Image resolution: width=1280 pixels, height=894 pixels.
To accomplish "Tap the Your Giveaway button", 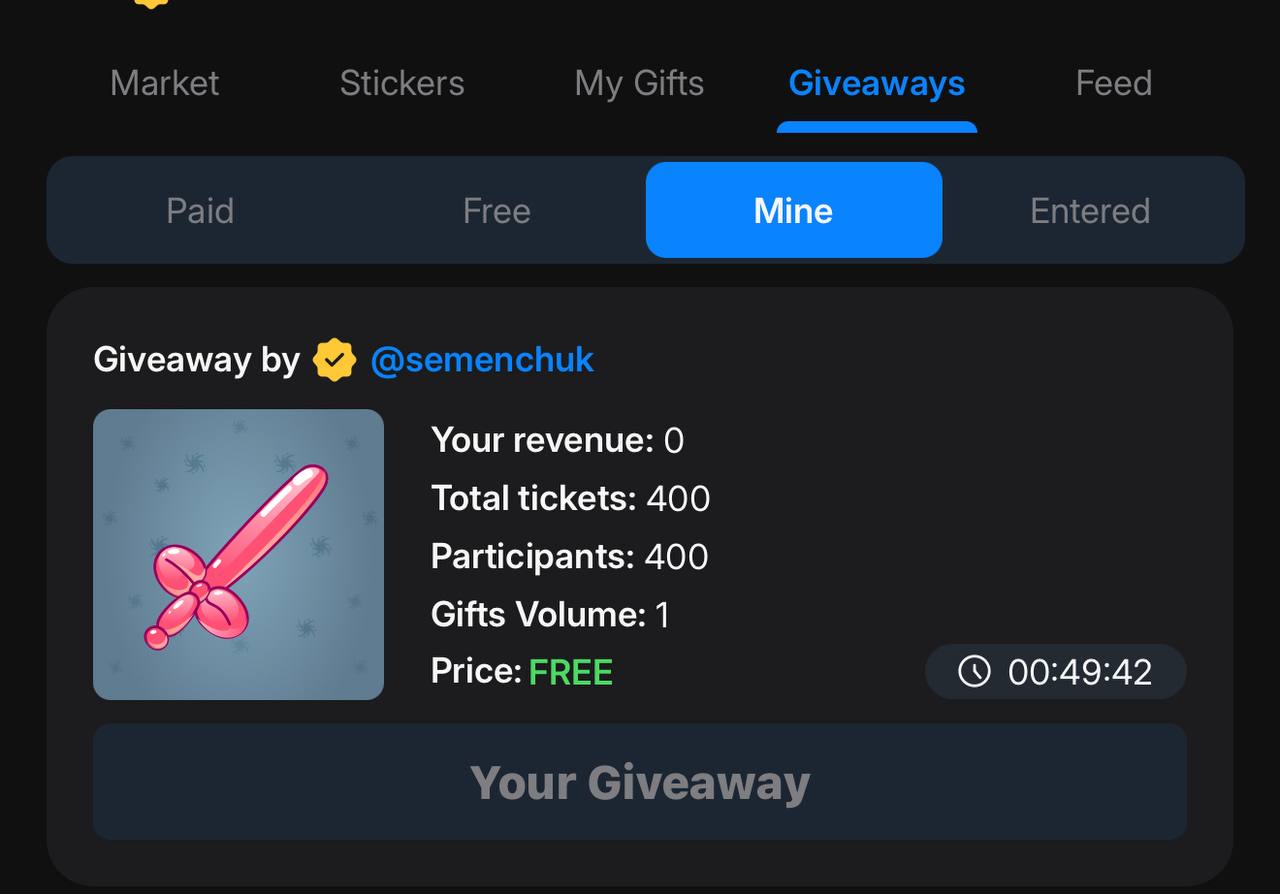I will click(x=639, y=782).
